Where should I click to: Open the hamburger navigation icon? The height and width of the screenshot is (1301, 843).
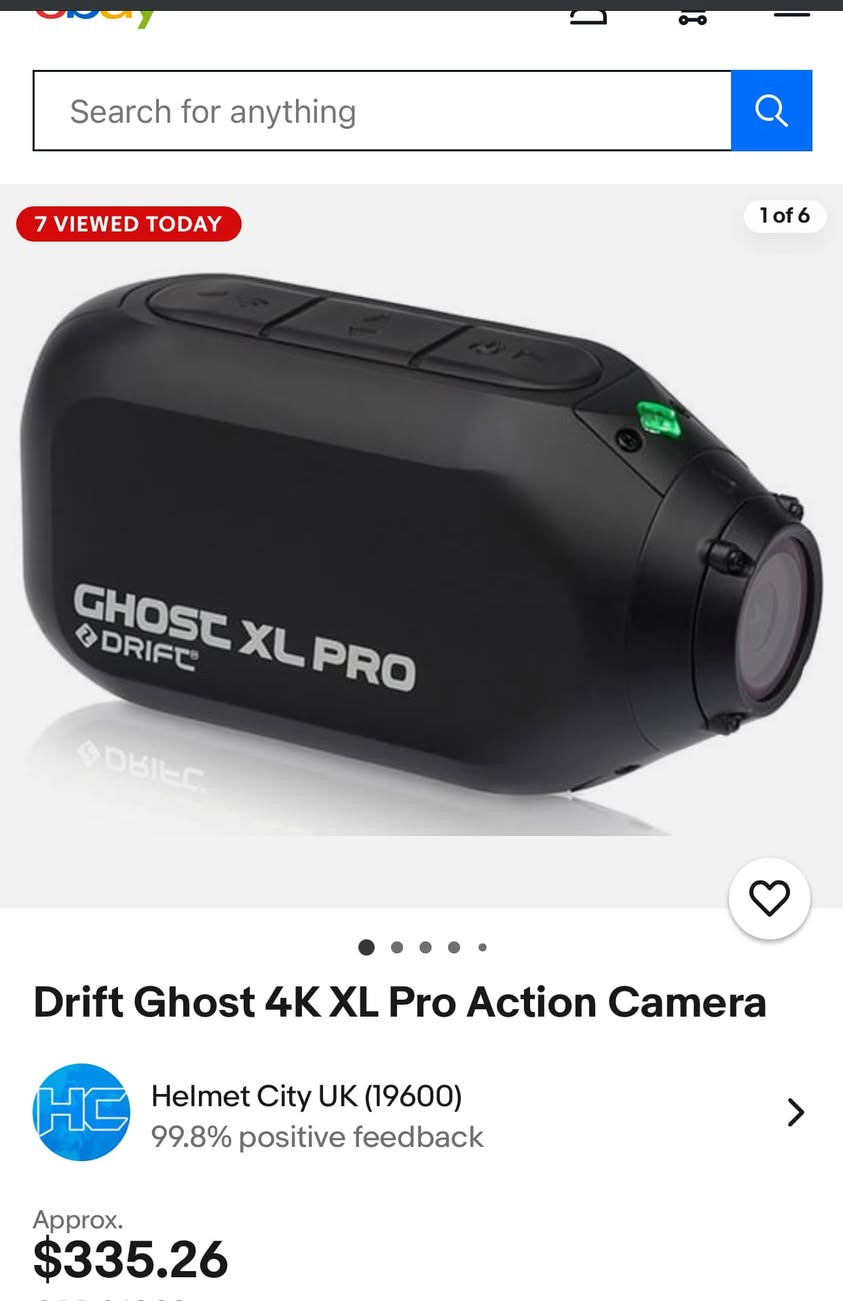pyautogui.click(x=791, y=12)
